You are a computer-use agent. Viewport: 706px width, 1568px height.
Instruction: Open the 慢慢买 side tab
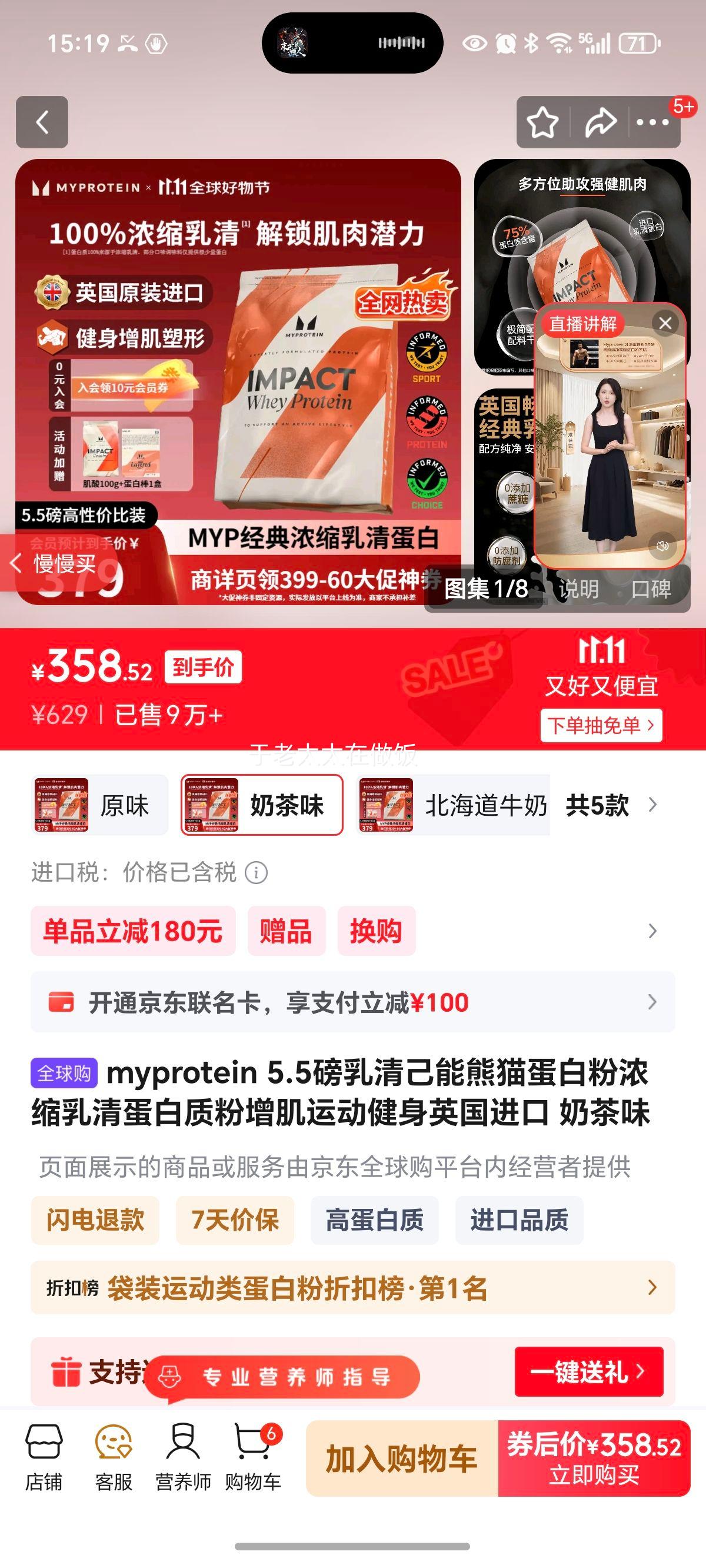pos(55,564)
